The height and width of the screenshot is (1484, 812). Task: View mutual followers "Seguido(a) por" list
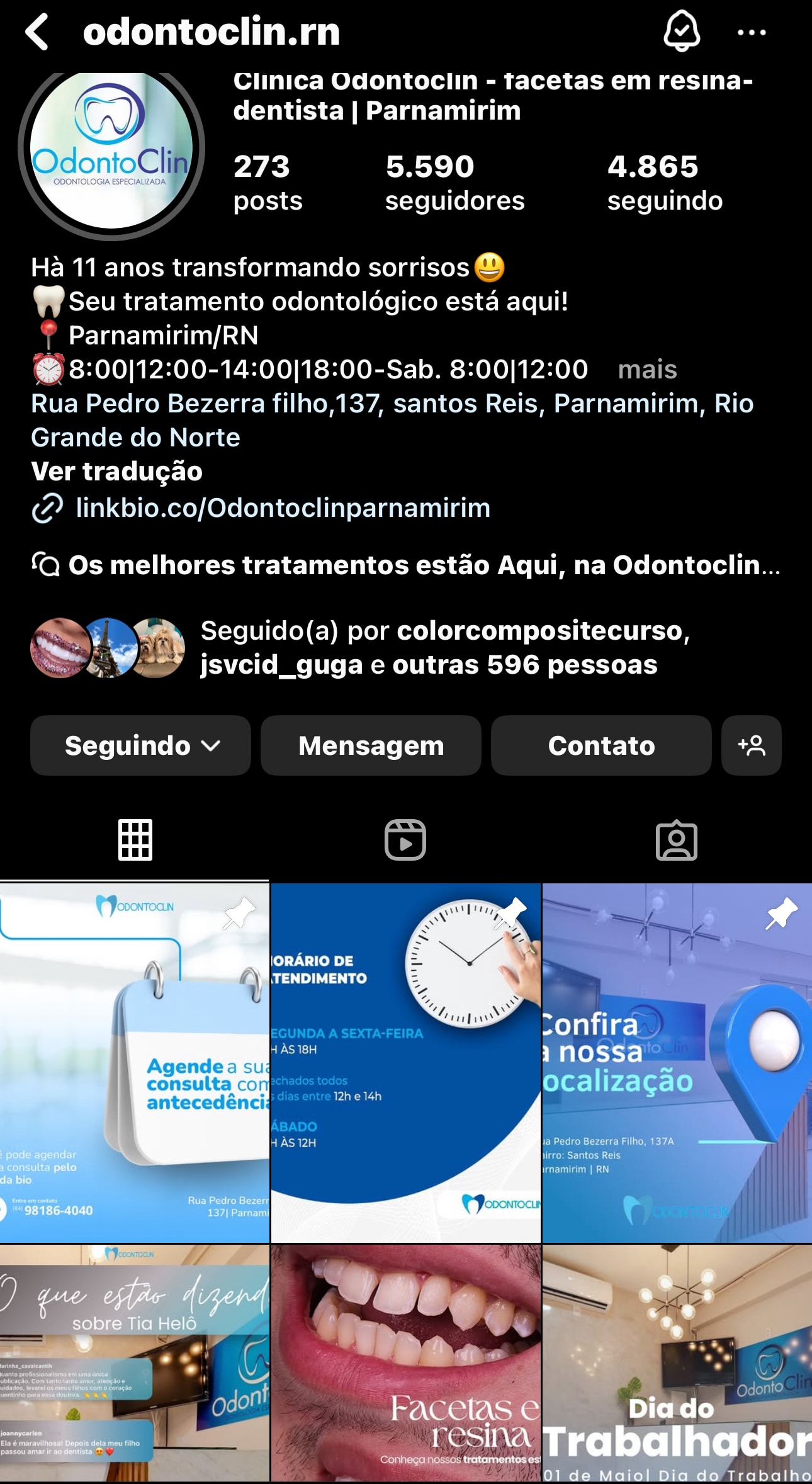(x=428, y=647)
